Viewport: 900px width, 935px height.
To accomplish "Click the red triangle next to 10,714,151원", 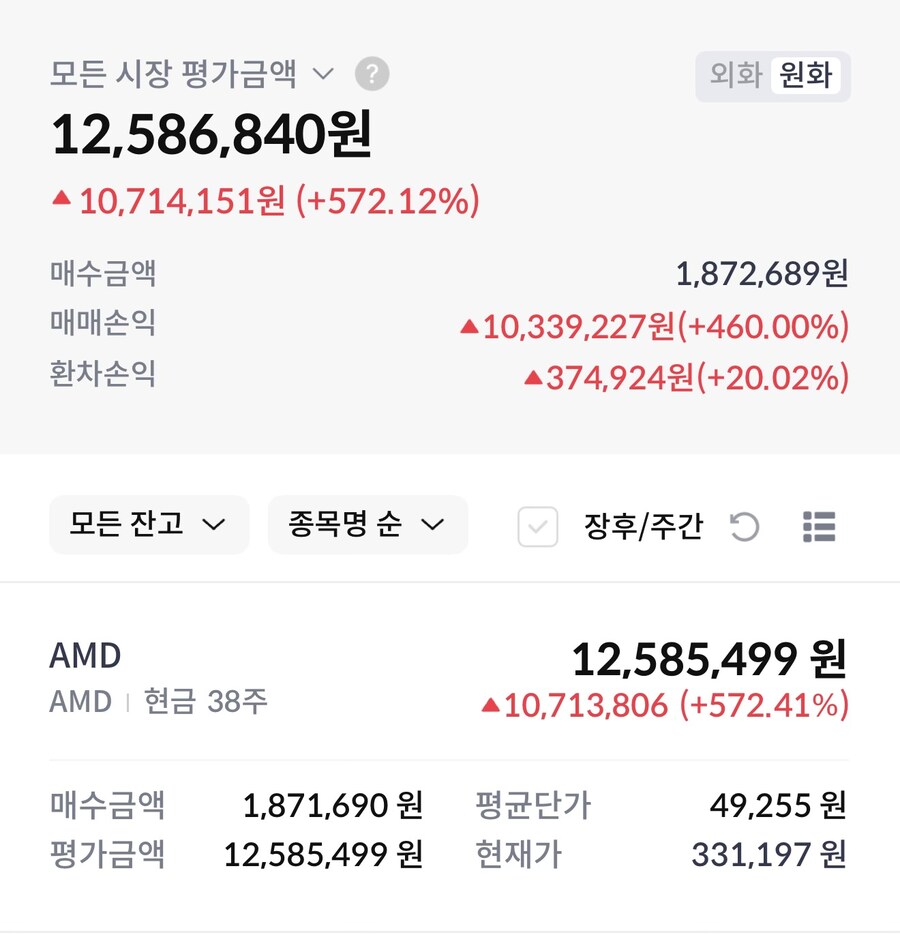I will click(61, 201).
